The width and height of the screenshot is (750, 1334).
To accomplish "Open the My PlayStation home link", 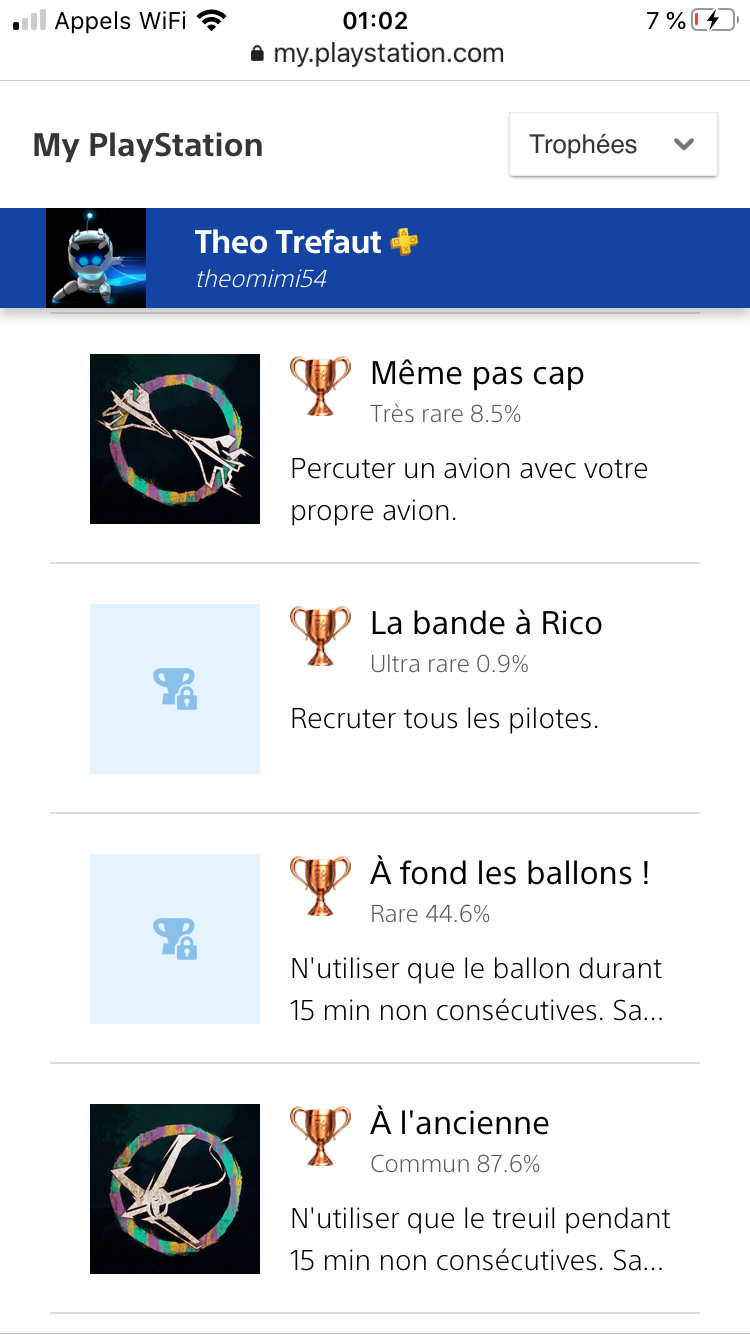I will [x=148, y=145].
